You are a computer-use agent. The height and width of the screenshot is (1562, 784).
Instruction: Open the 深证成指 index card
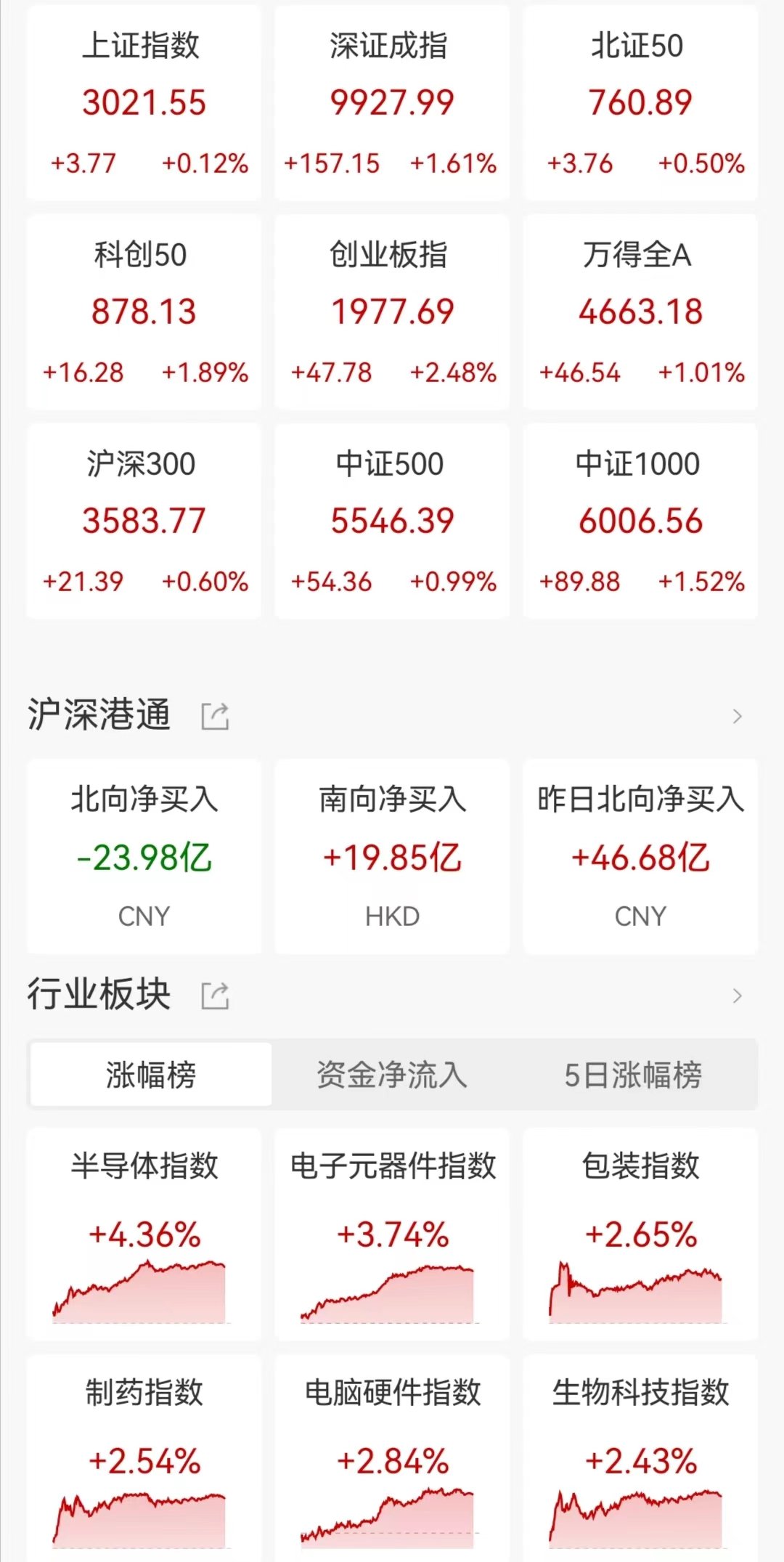click(x=392, y=103)
